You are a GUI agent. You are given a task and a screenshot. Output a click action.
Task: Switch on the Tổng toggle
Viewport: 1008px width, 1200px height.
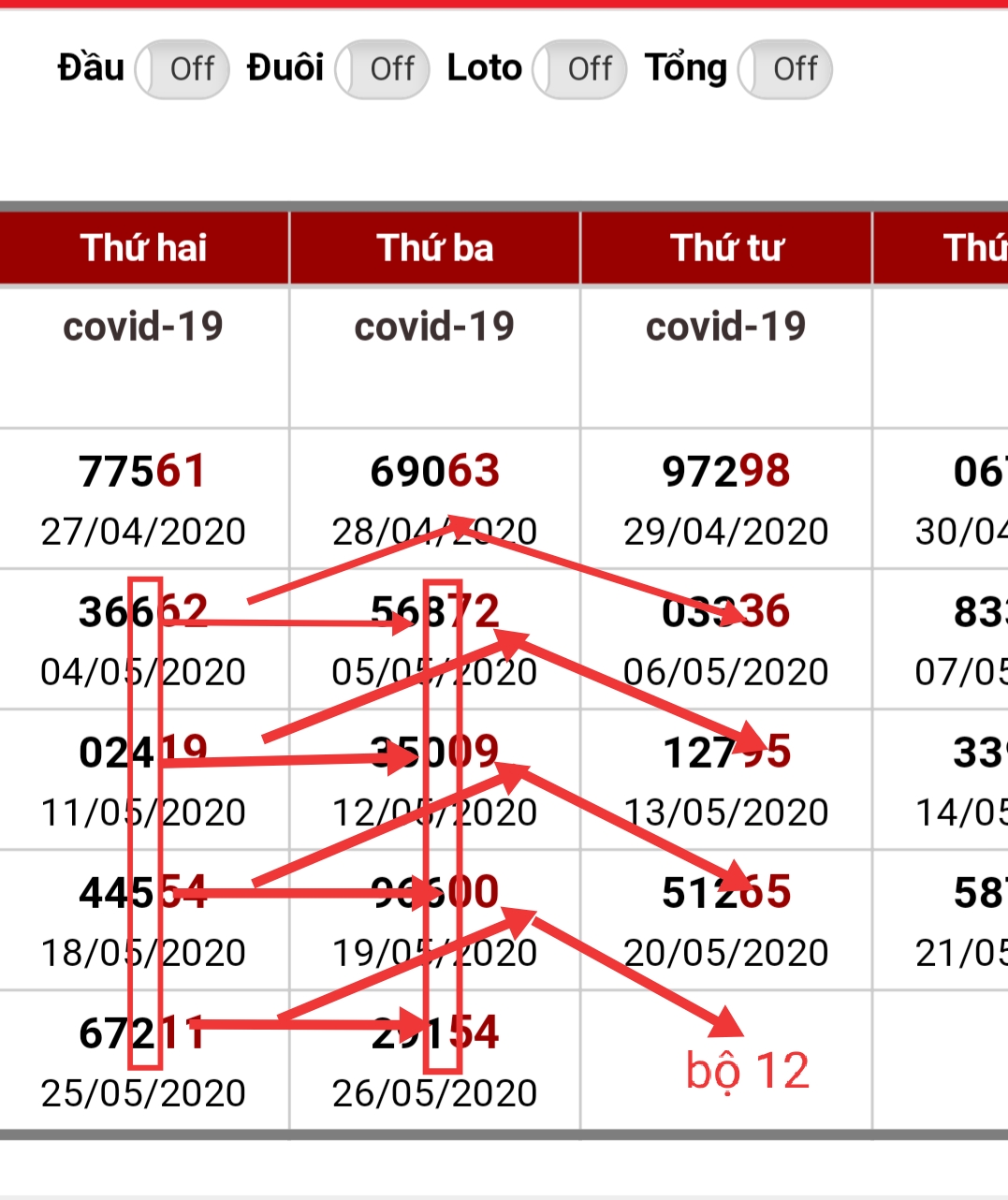tap(785, 69)
